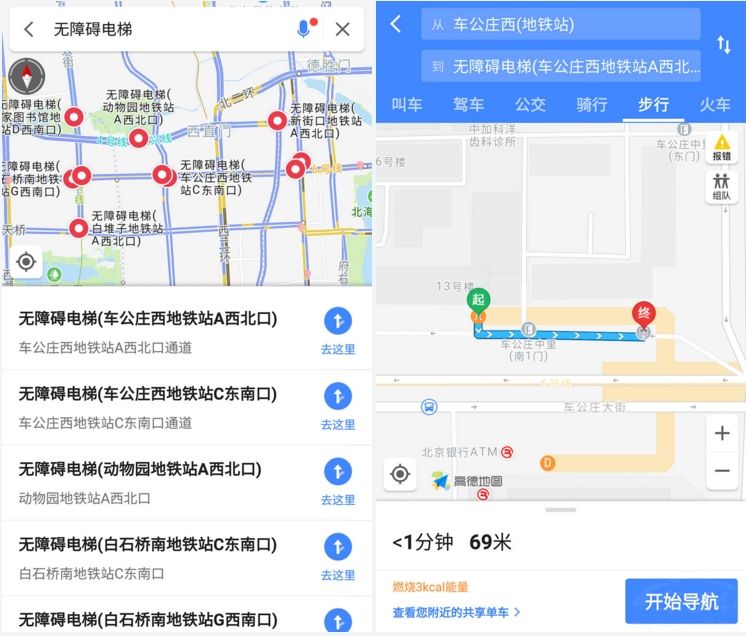Tap 去这里 for 动物园地铁站A西北口 elevator

[x=338, y=481]
